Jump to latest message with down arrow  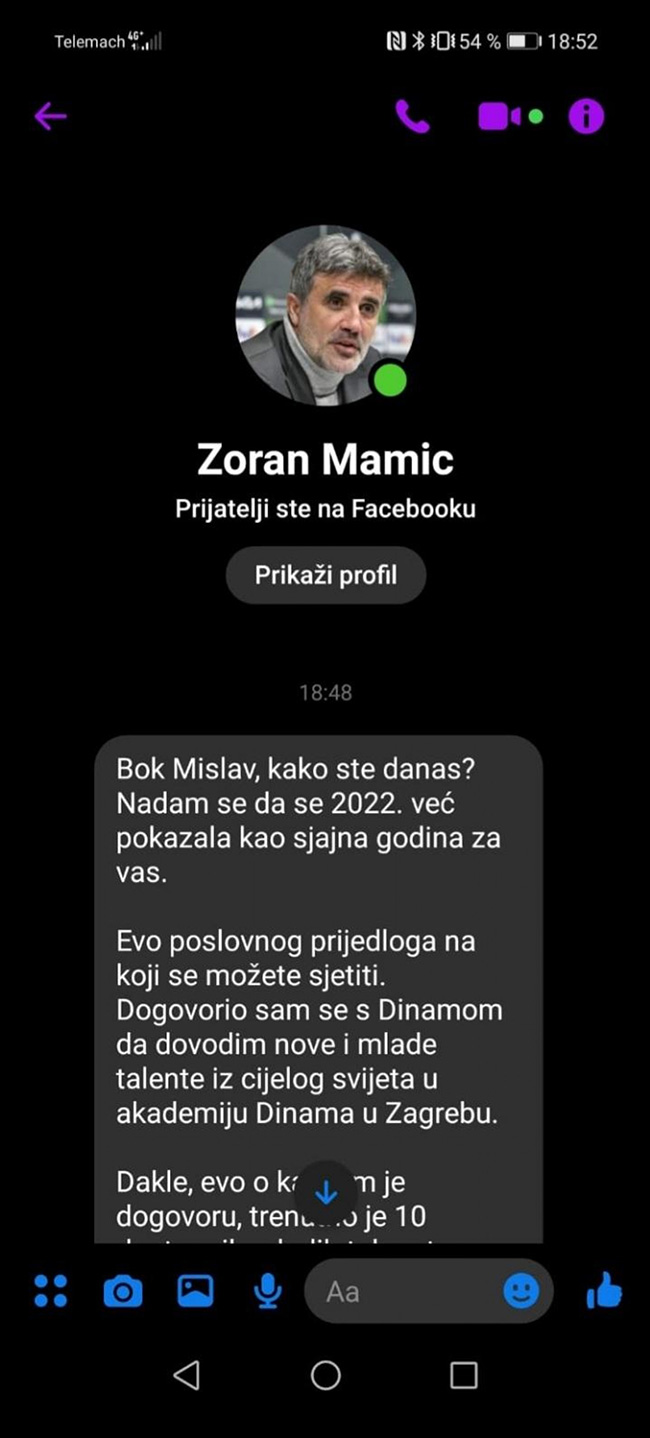[x=326, y=1192]
